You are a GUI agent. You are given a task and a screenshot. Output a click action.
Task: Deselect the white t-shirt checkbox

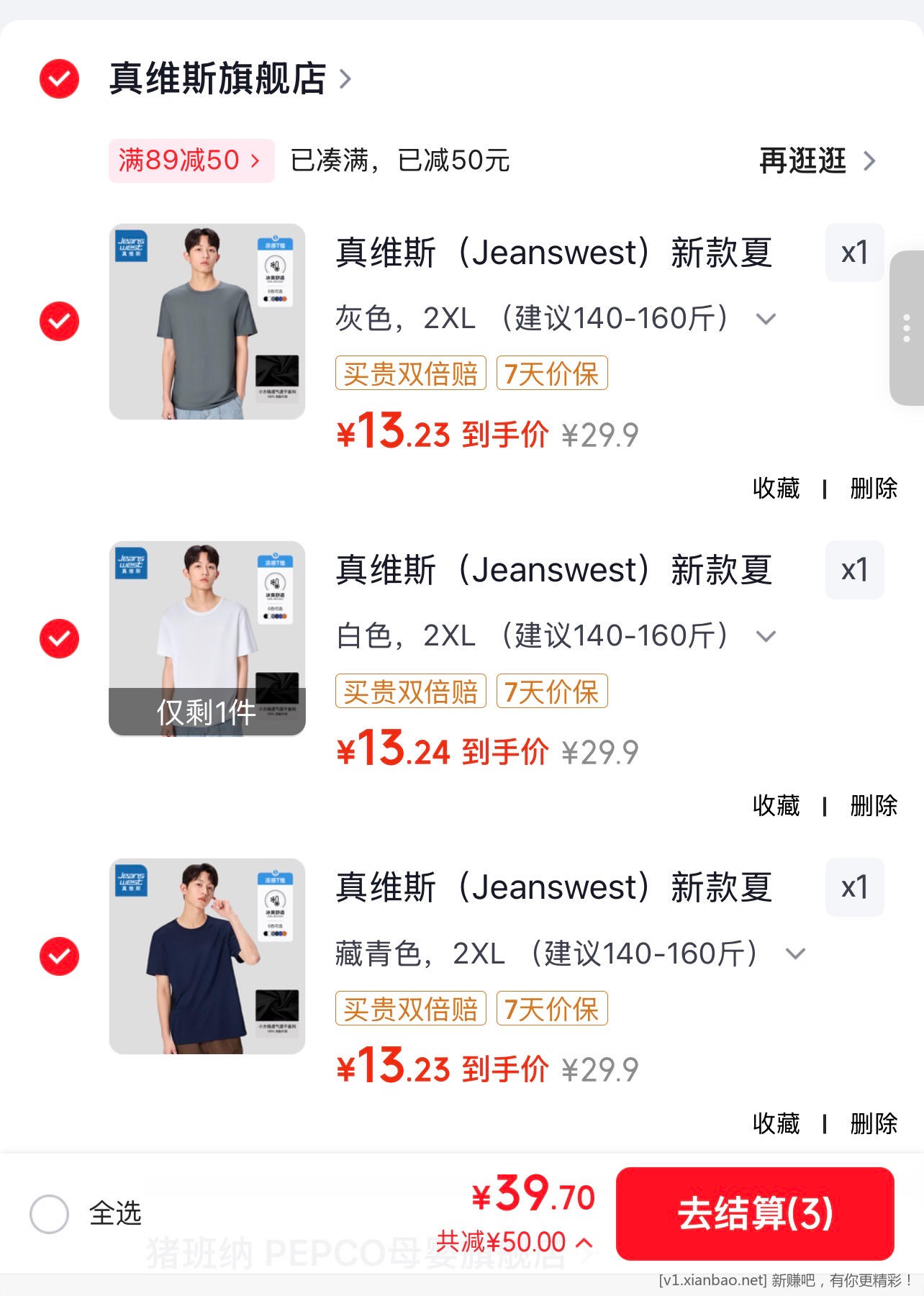pos(59,640)
